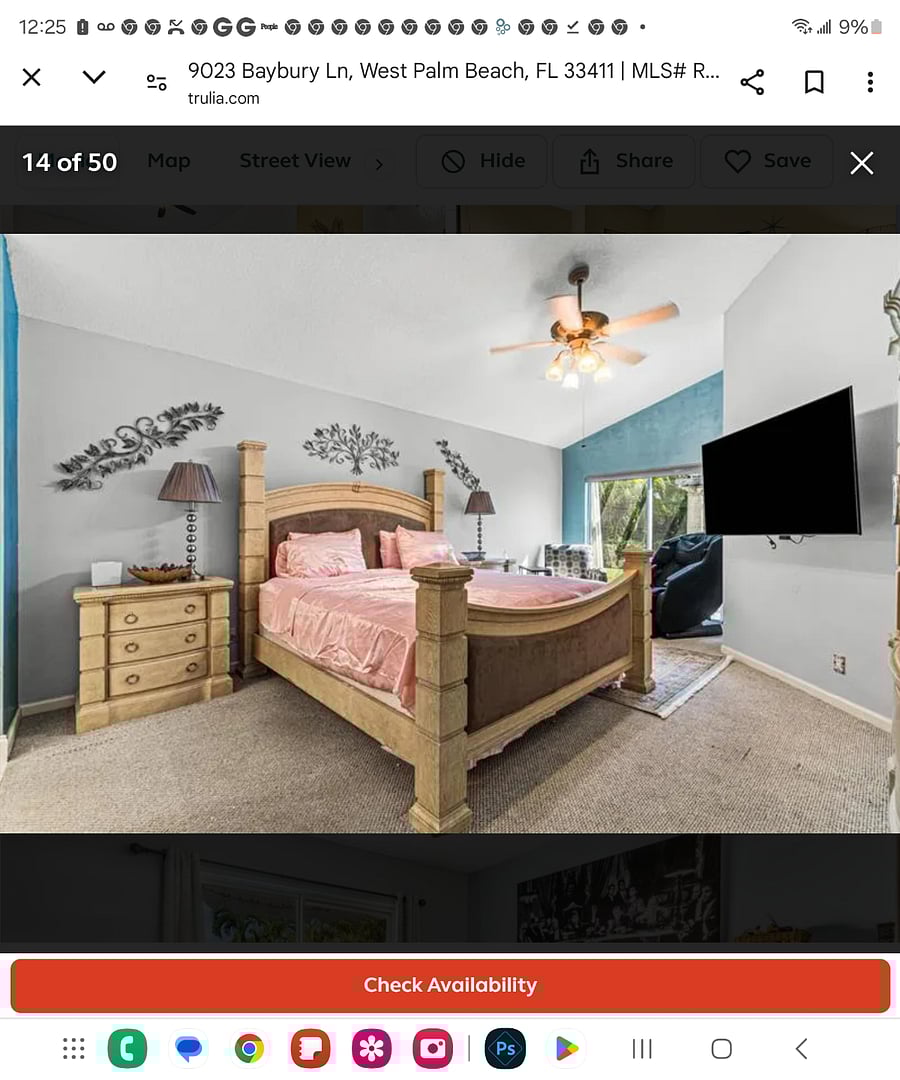Go back with the system back button
The image size is (900, 1080).
coord(801,1048)
